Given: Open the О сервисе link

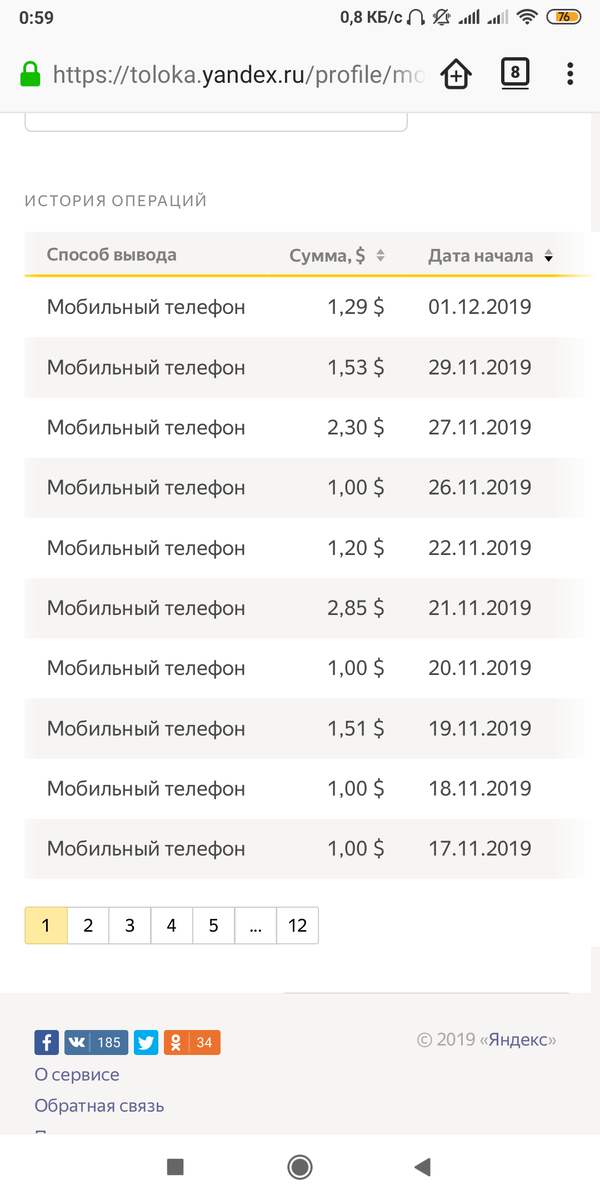Looking at the screenshot, I should click(77, 1075).
